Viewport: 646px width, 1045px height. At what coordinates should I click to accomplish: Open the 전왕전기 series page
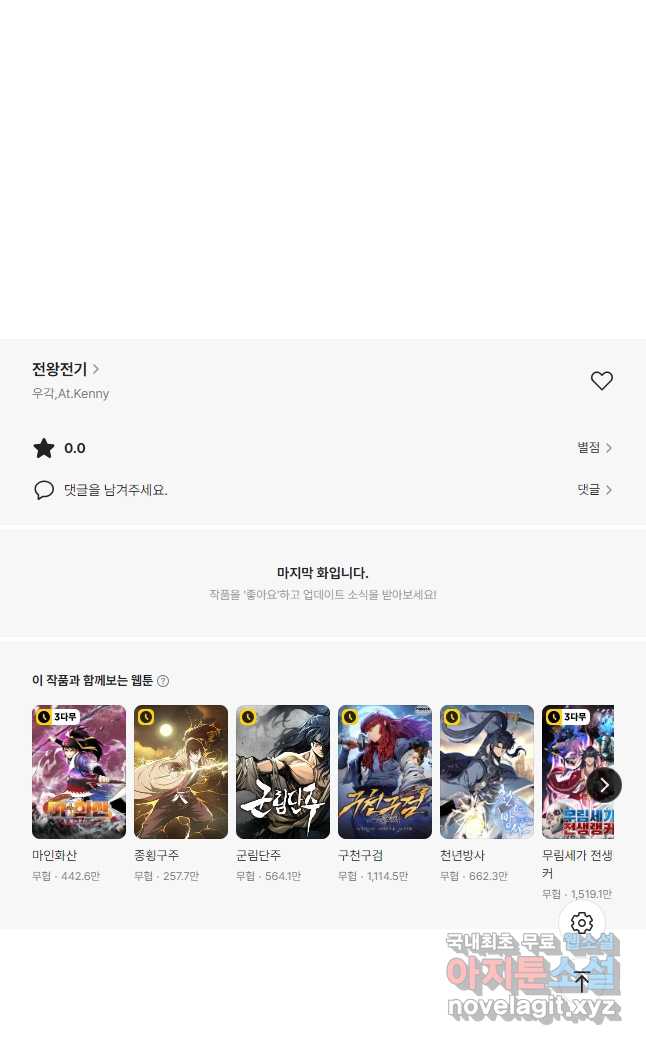(65, 369)
